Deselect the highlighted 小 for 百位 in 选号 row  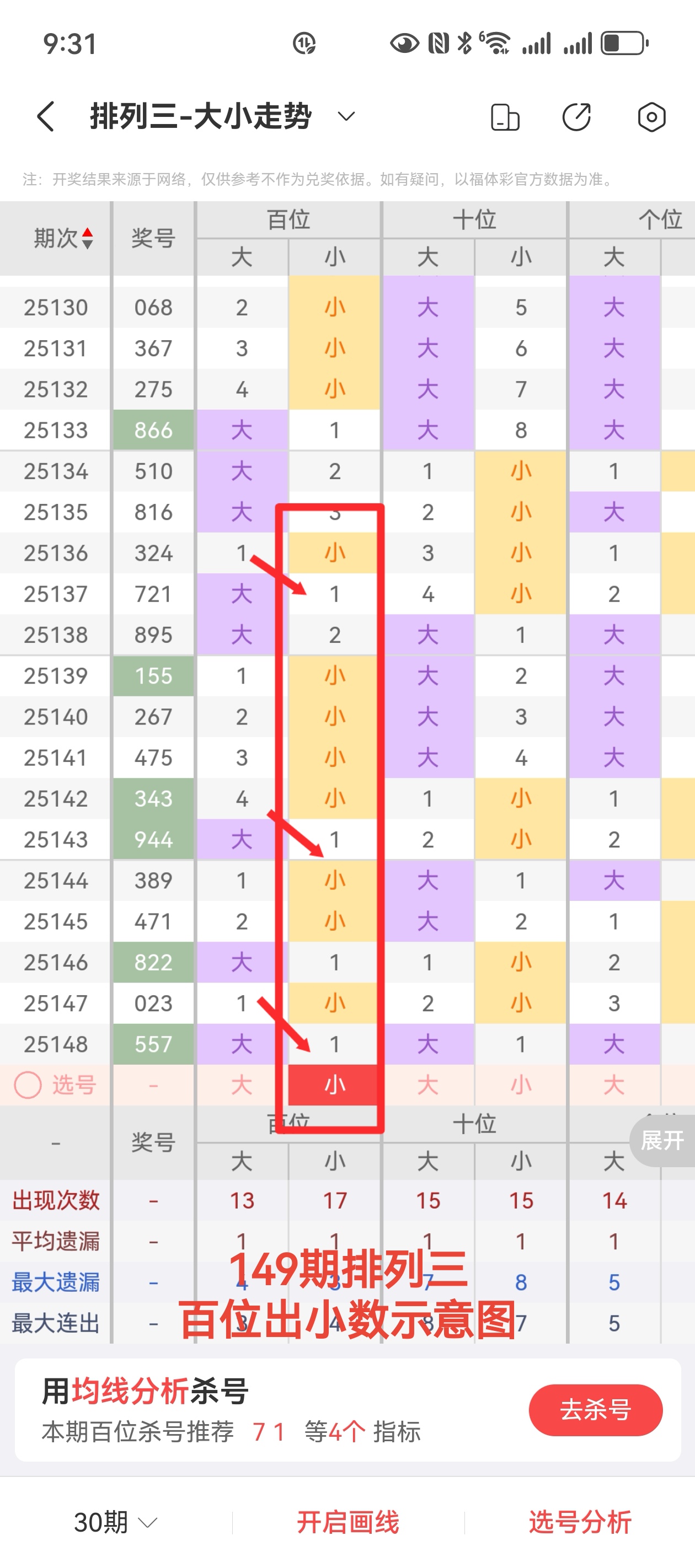[334, 1084]
